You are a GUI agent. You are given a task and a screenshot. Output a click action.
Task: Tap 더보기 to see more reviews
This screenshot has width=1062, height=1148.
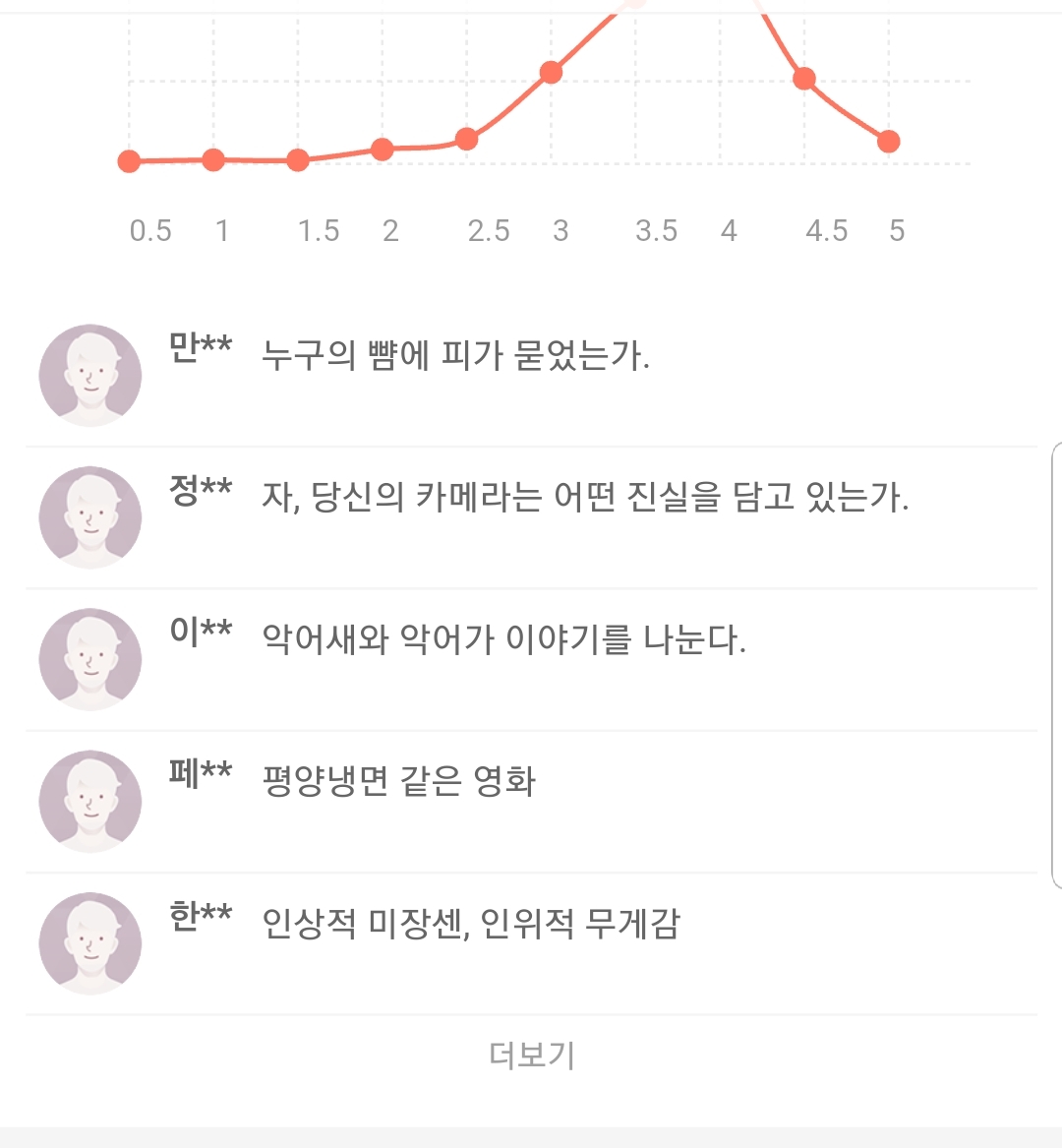(531, 1056)
